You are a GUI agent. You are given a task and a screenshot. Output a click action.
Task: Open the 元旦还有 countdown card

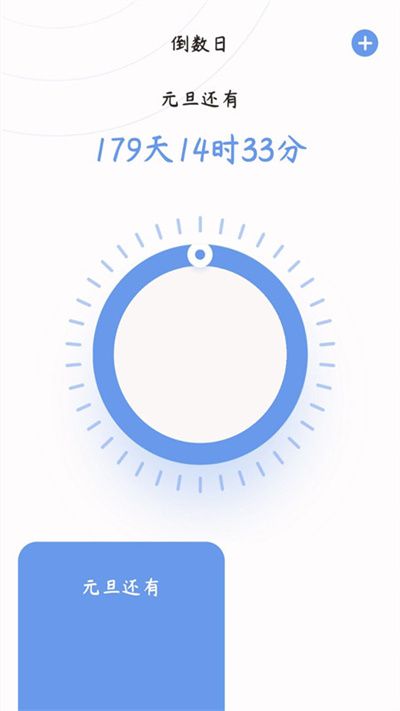tap(121, 626)
